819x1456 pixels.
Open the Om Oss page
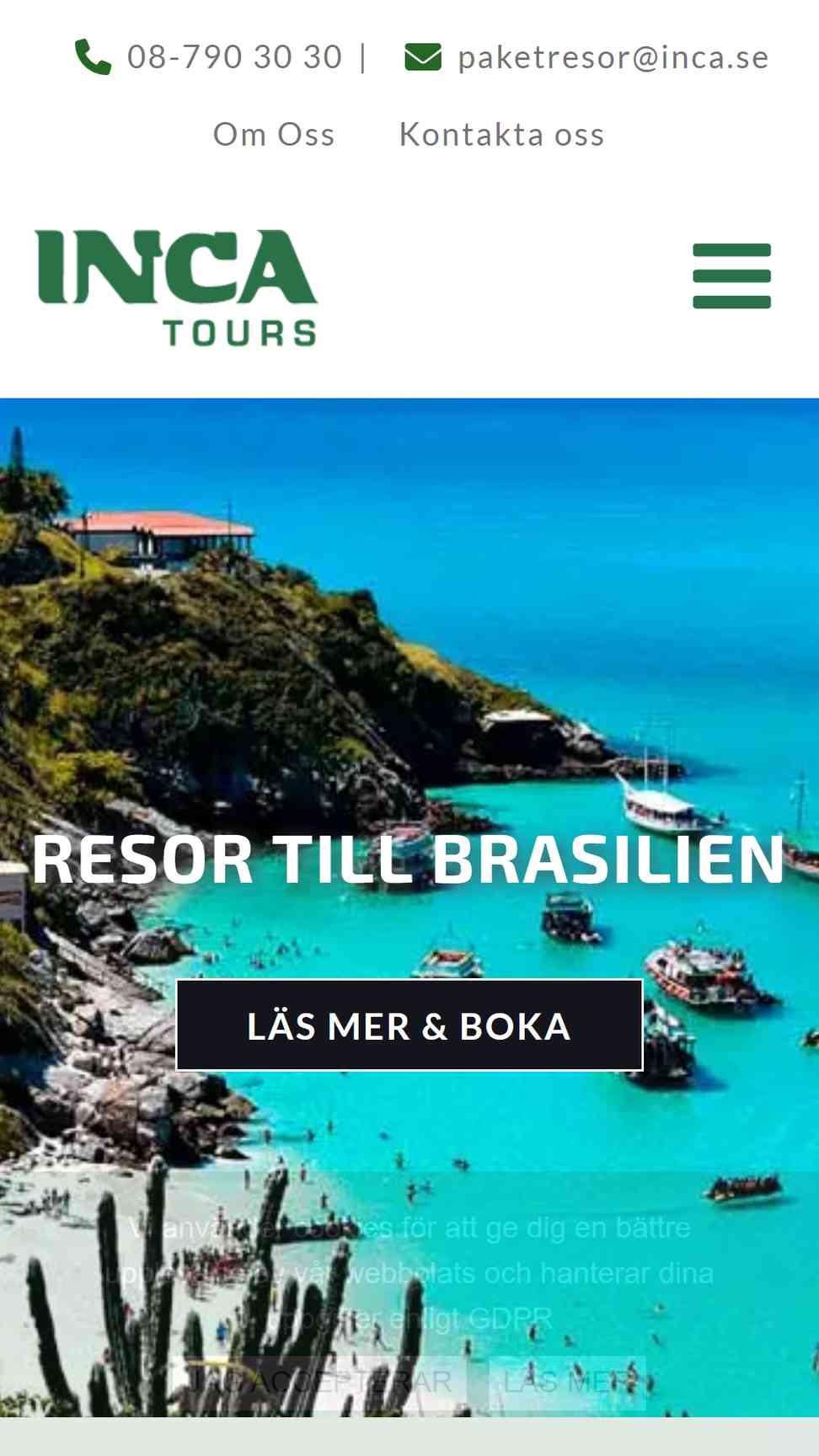pos(274,134)
